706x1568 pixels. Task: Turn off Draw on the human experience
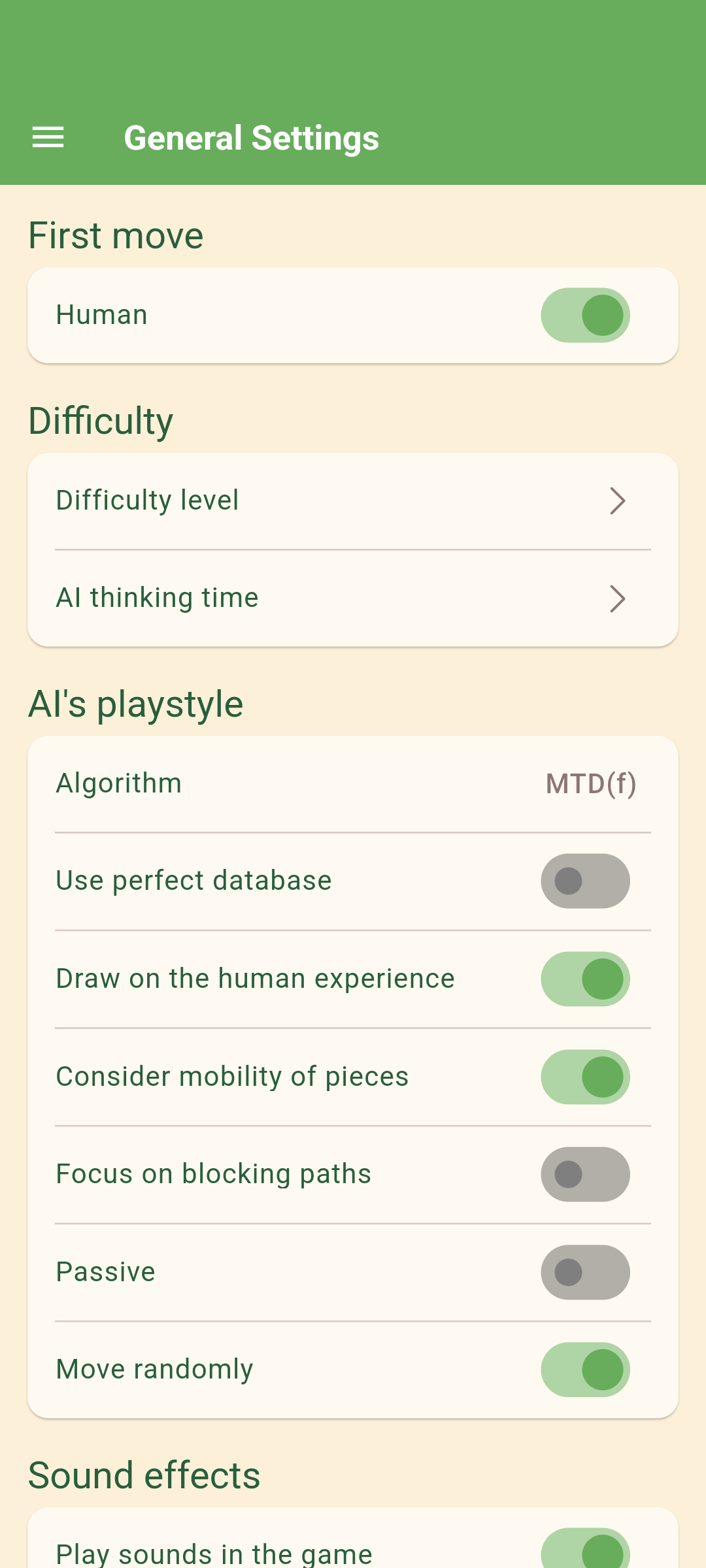coord(585,979)
